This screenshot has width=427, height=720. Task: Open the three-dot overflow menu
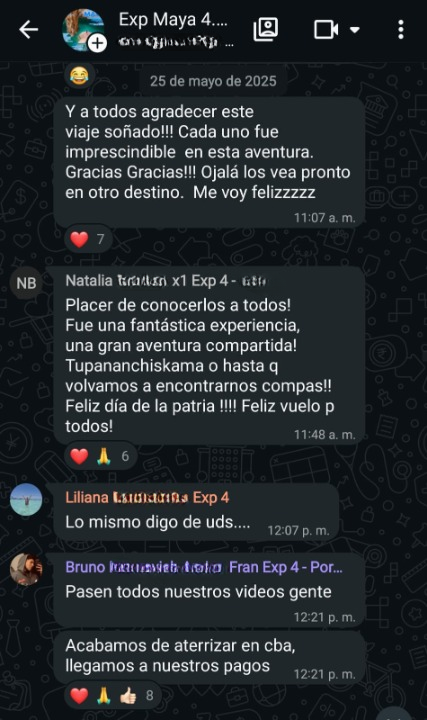(401, 30)
